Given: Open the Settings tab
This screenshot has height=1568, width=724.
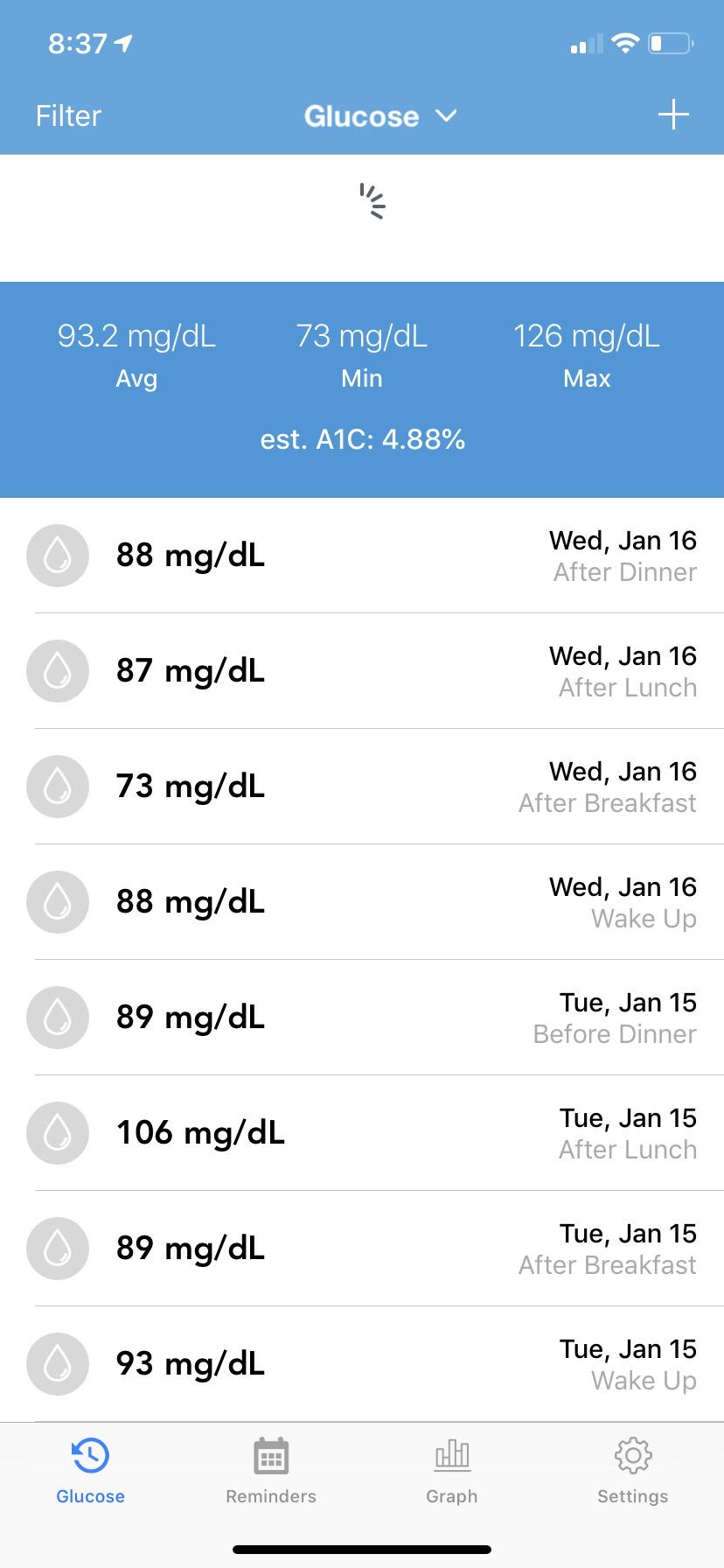Looking at the screenshot, I should (x=632, y=1470).
